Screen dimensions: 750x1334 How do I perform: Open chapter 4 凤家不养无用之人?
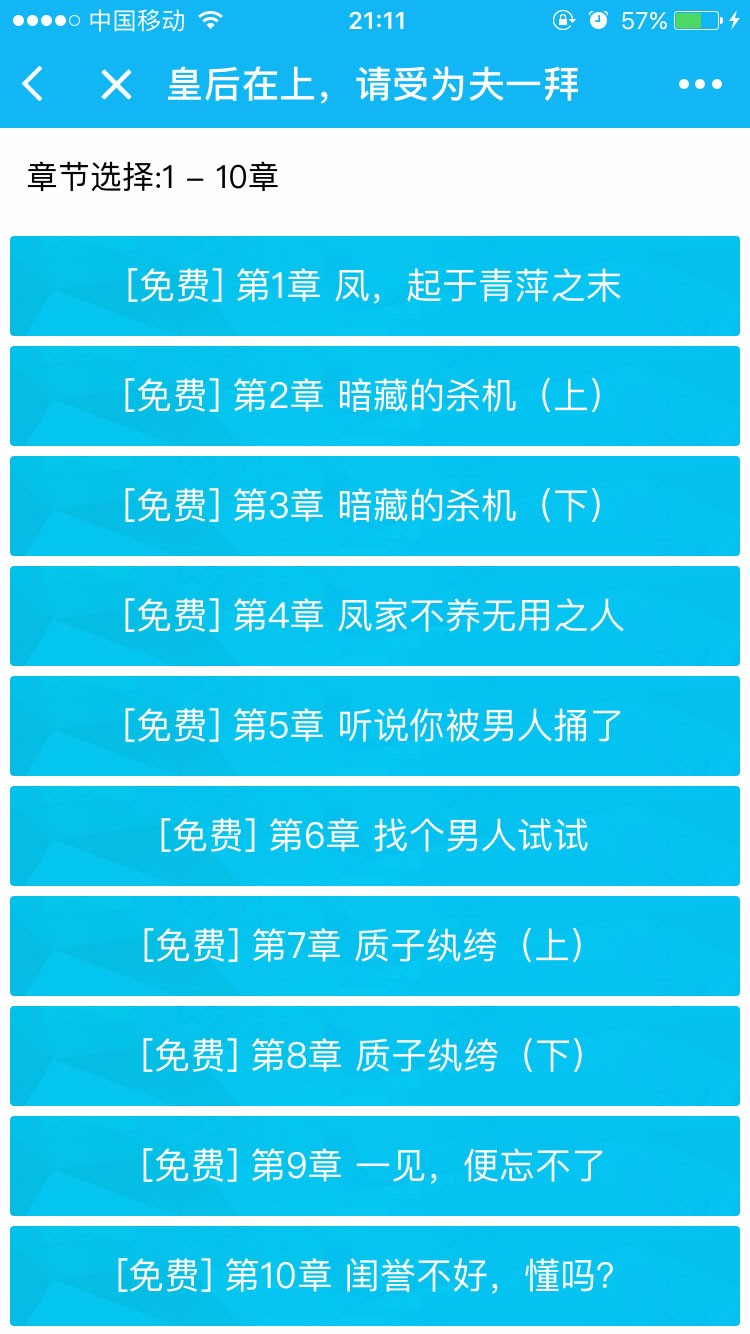[x=375, y=616]
